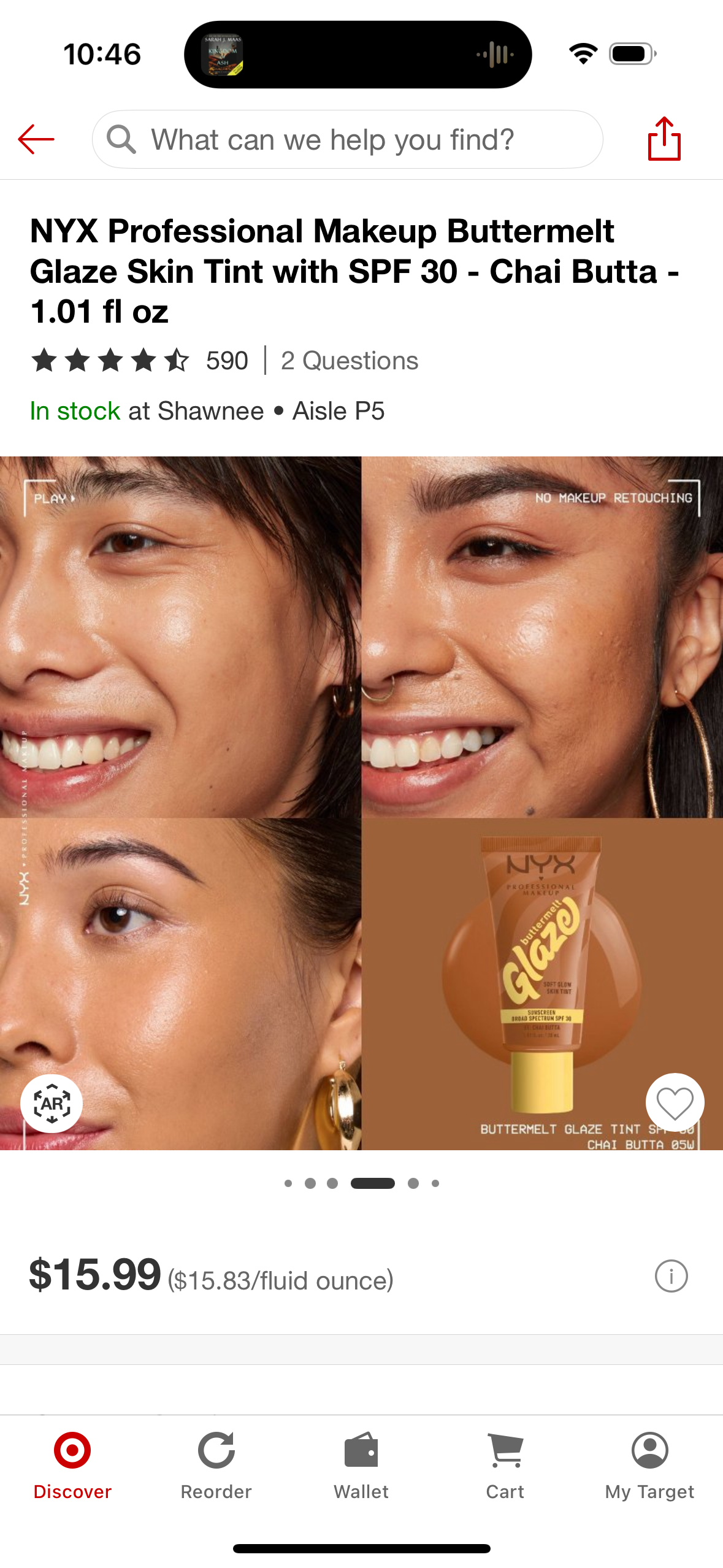The image size is (723, 1568).
Task: Switch to the Reorder tab
Action: point(216,1466)
